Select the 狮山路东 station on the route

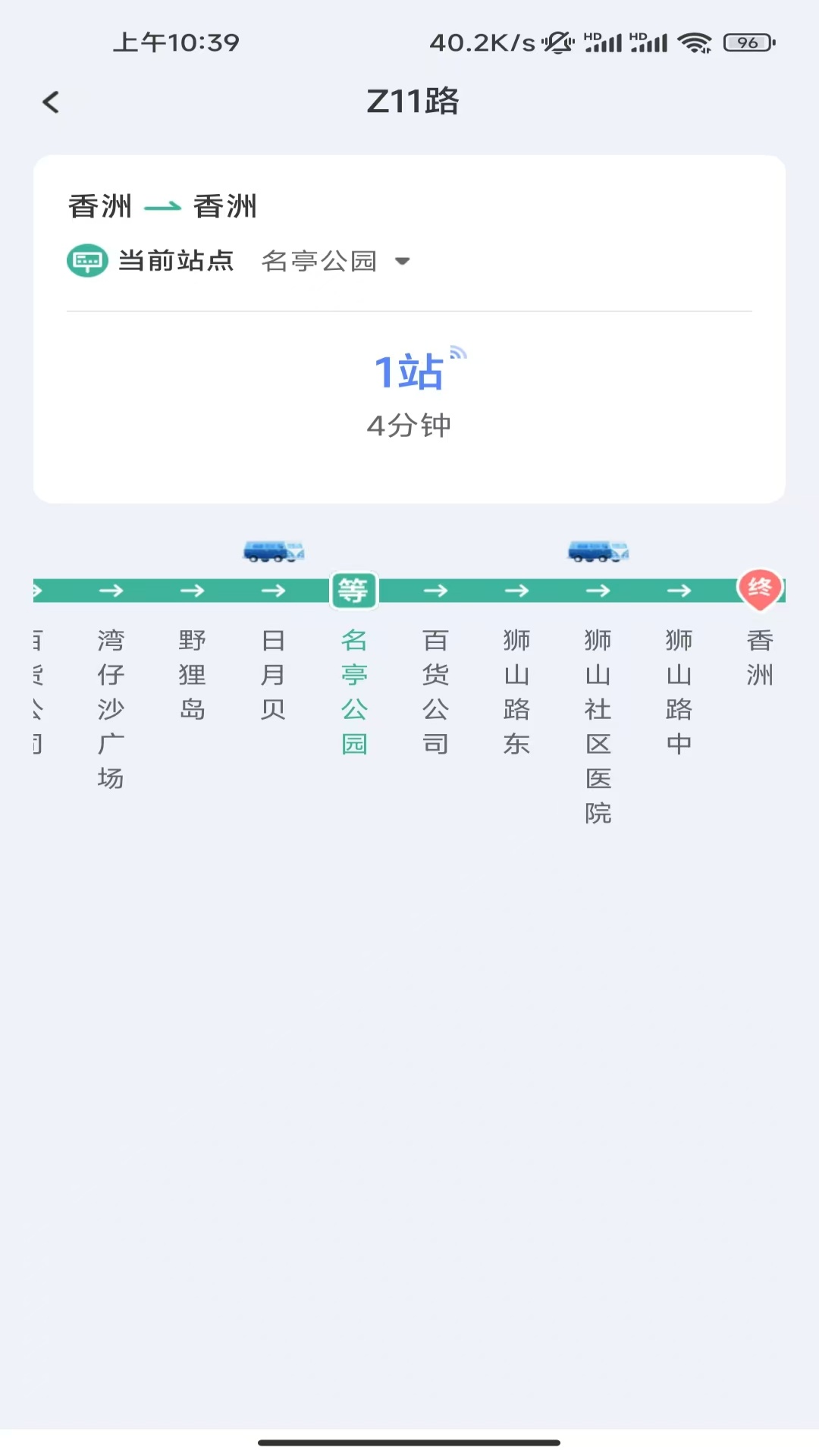click(518, 692)
